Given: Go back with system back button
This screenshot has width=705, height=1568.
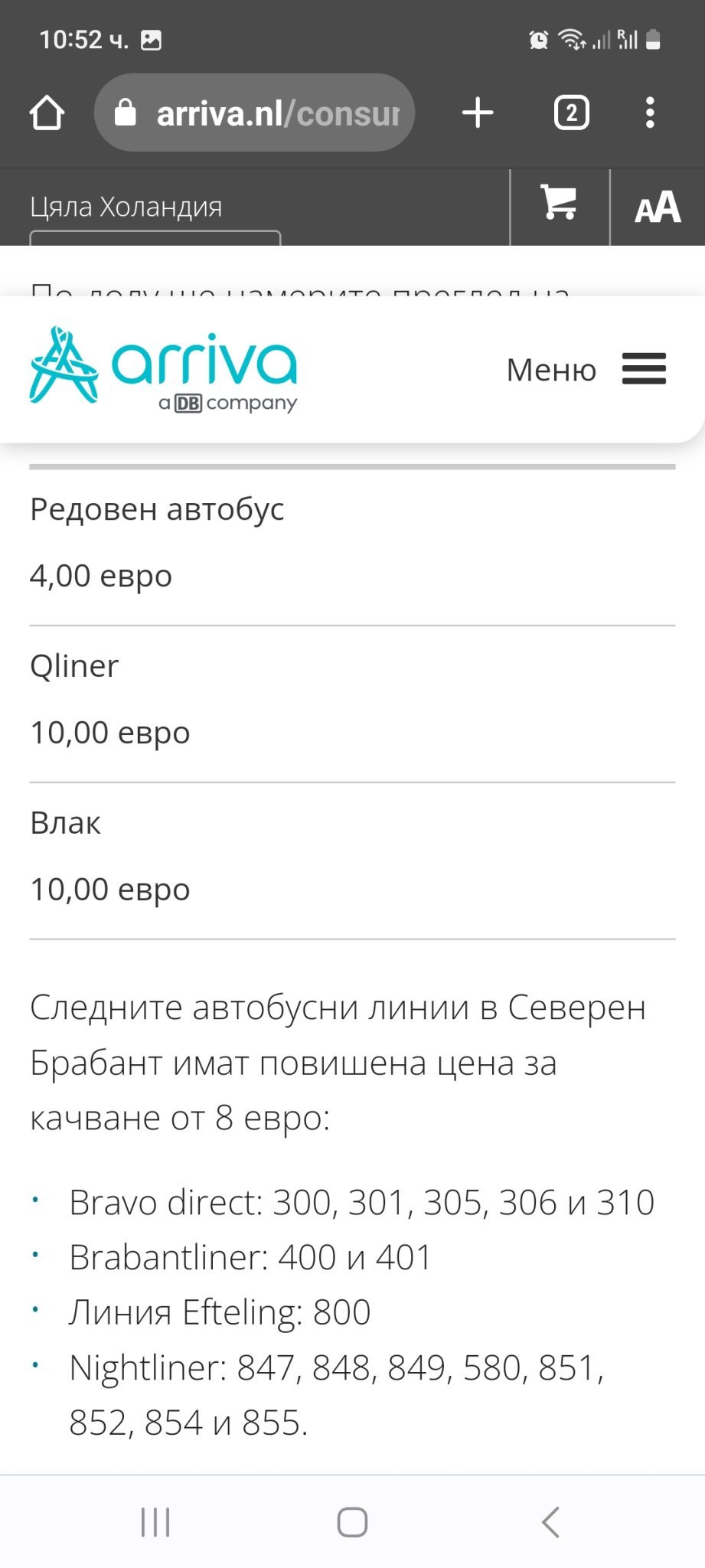Looking at the screenshot, I should pos(550,1522).
